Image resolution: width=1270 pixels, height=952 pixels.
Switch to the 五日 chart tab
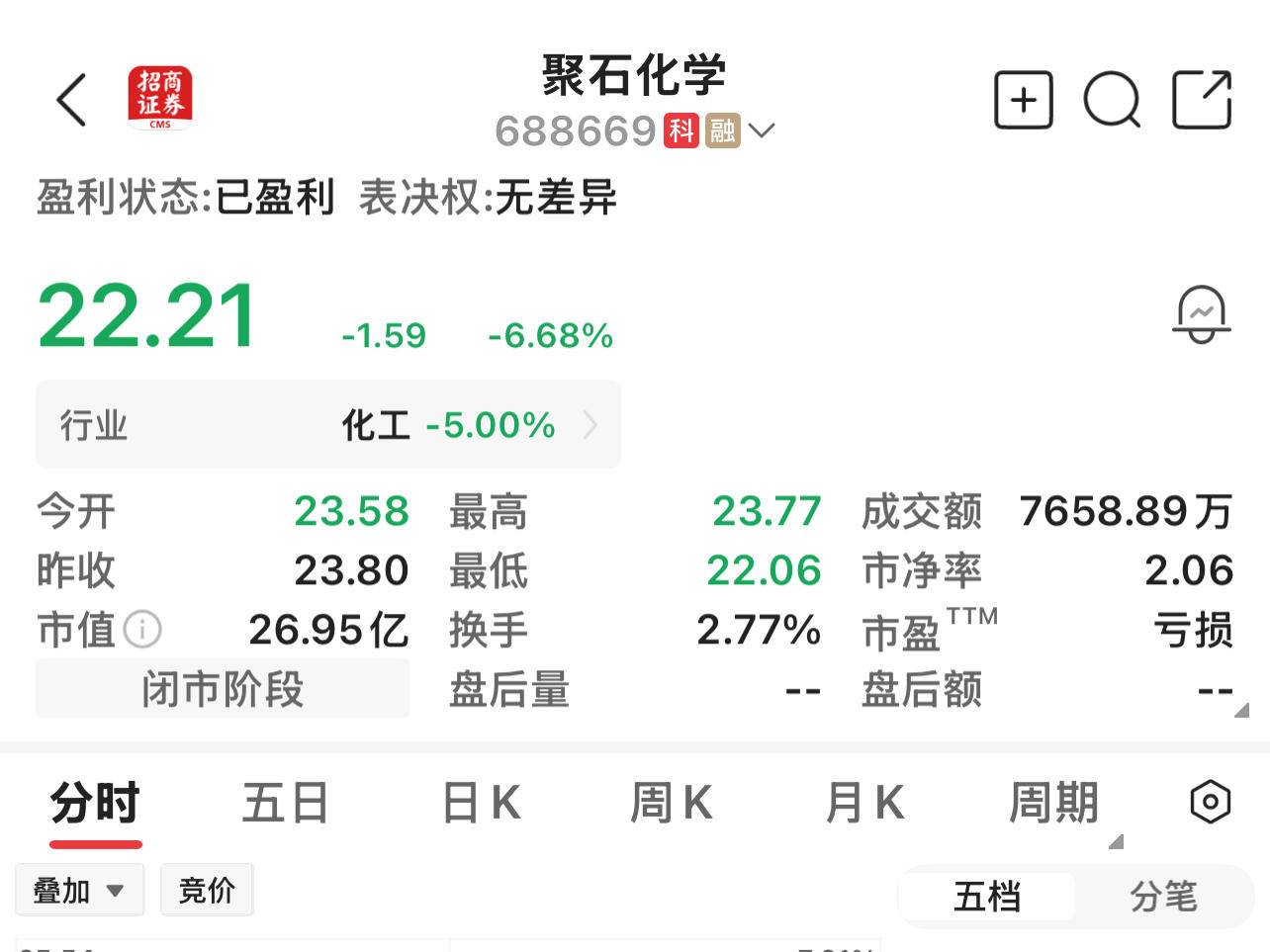(x=286, y=803)
